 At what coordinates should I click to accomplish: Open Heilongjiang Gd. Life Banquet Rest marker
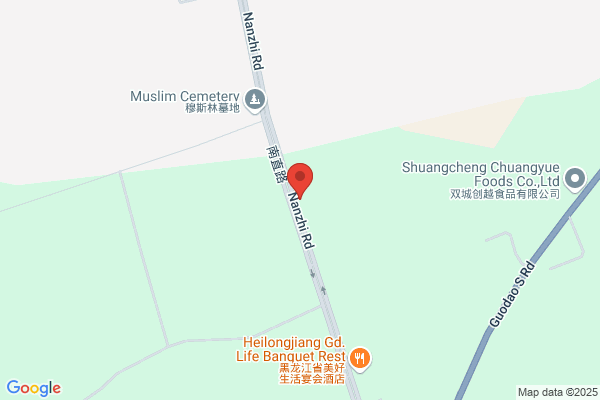360,359
